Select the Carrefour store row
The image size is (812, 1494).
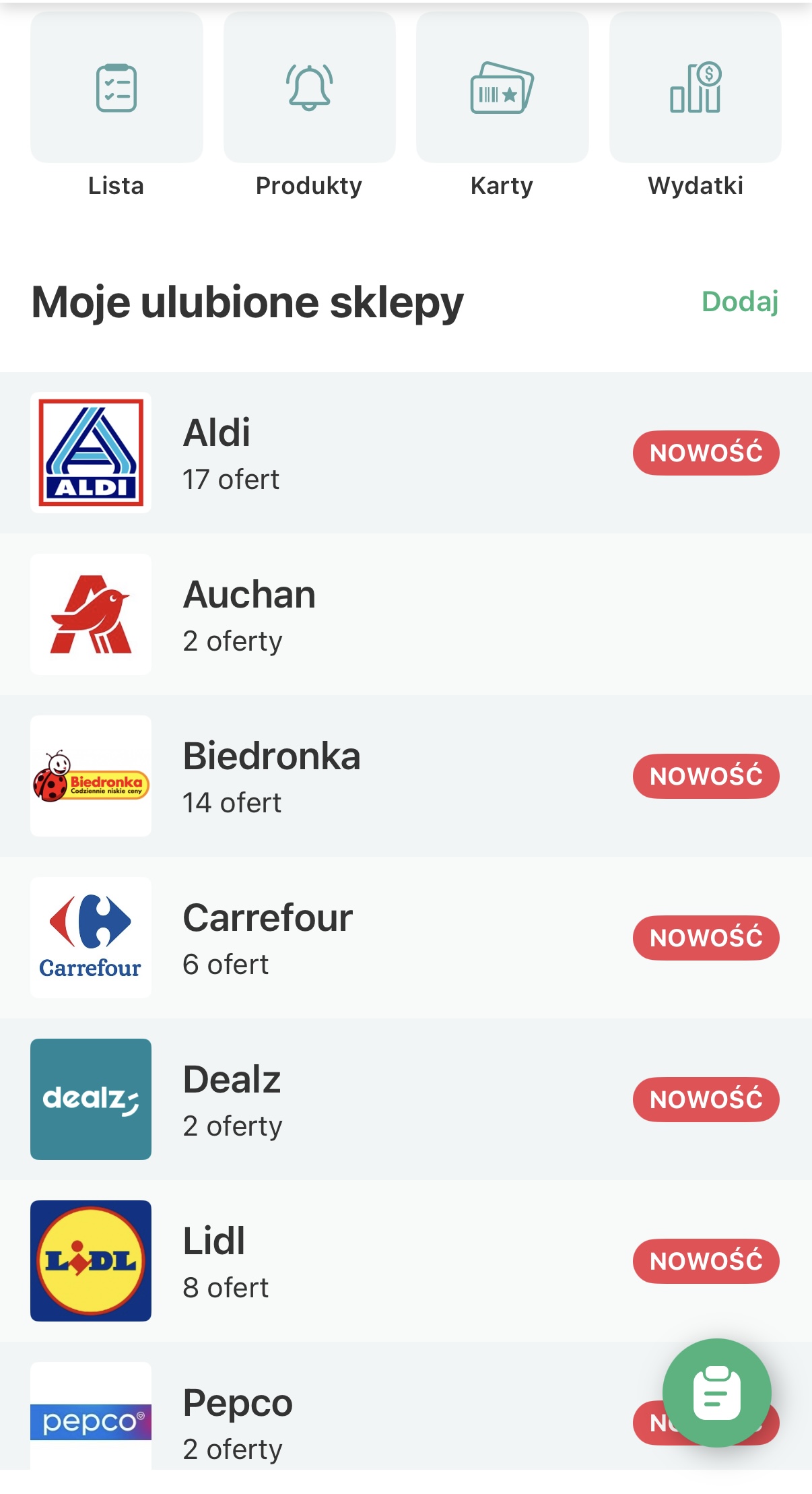tap(337, 938)
